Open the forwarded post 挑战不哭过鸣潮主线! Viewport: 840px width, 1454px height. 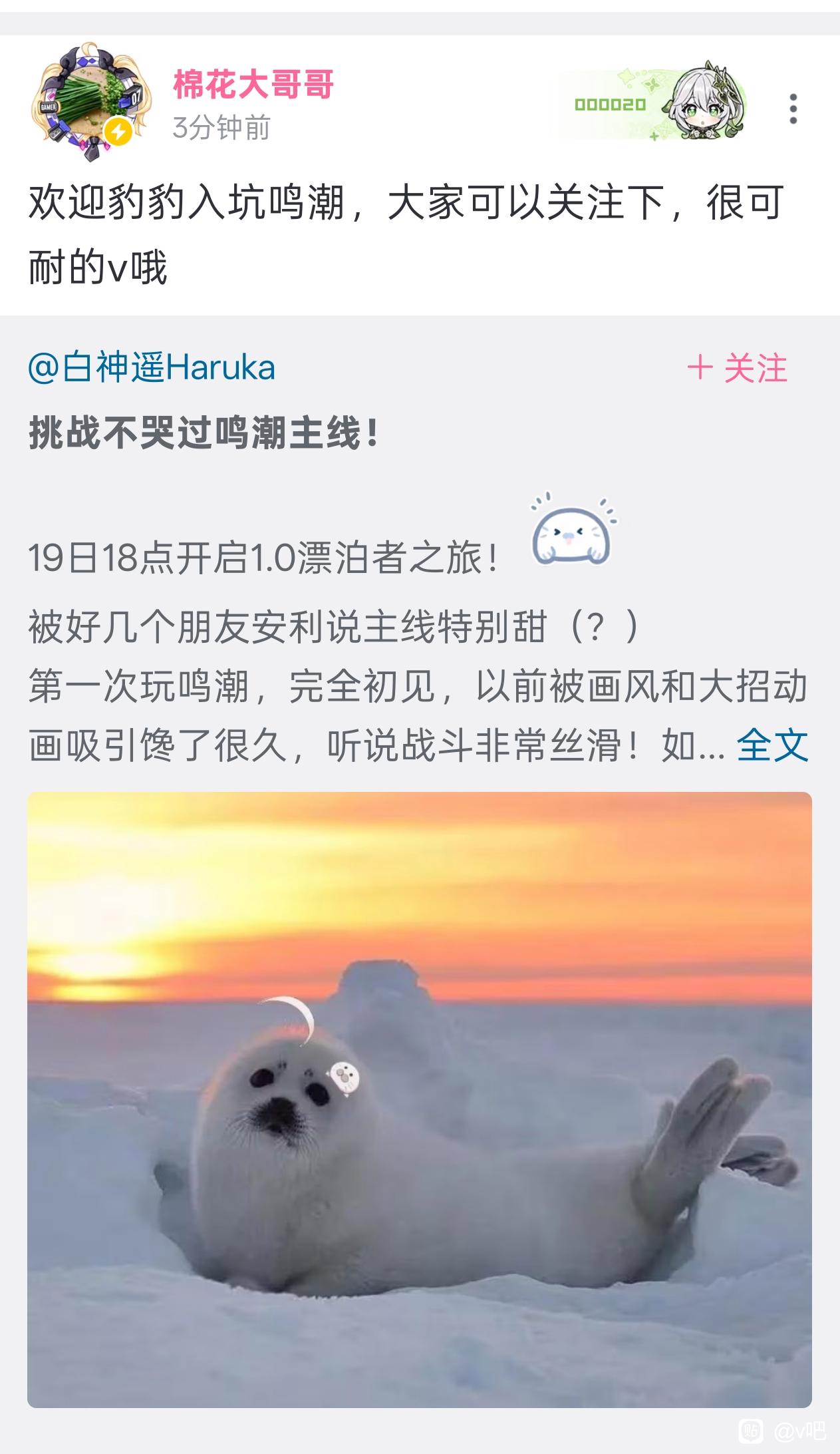[205, 434]
